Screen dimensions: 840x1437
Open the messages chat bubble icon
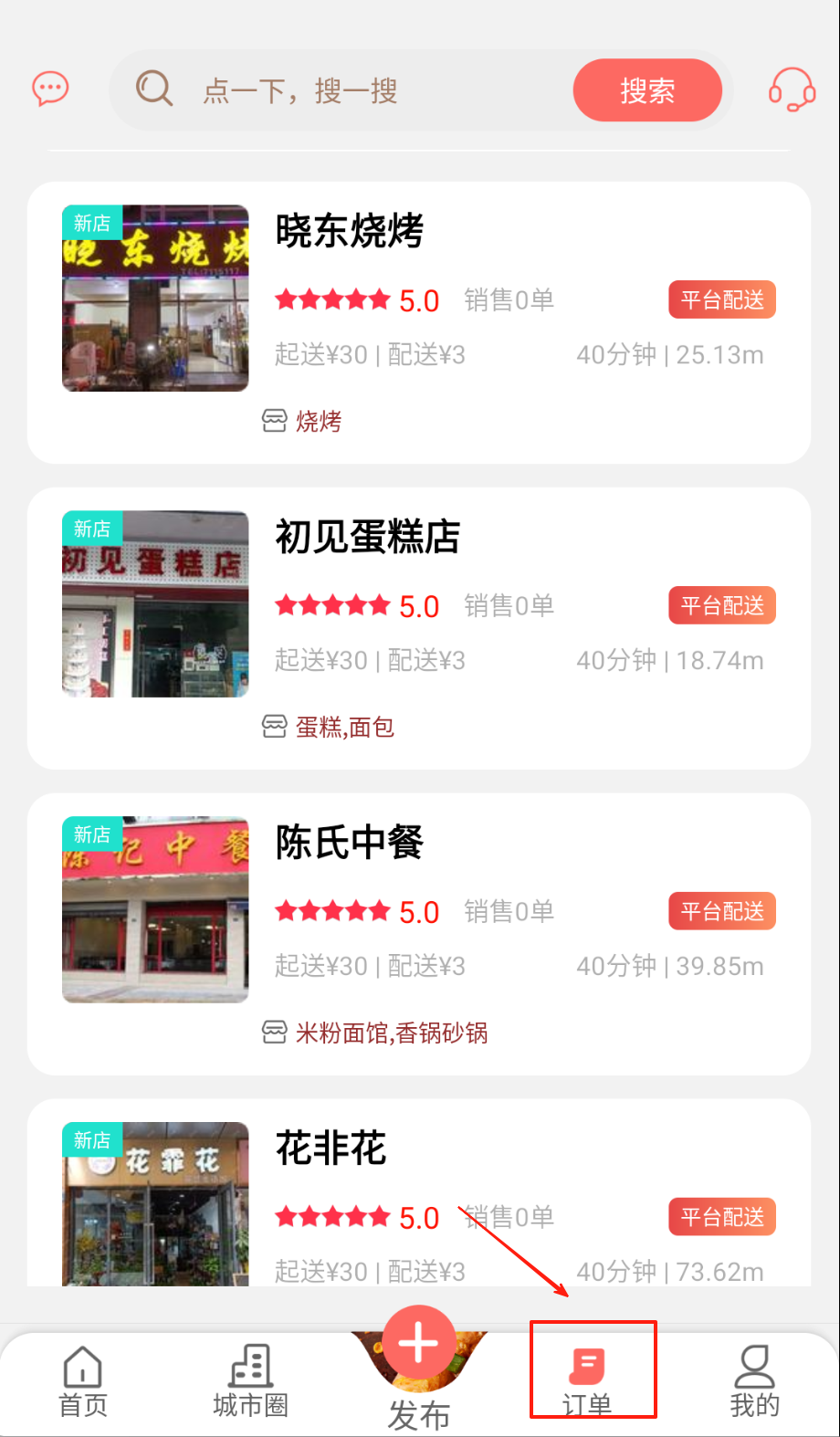pos(50,89)
